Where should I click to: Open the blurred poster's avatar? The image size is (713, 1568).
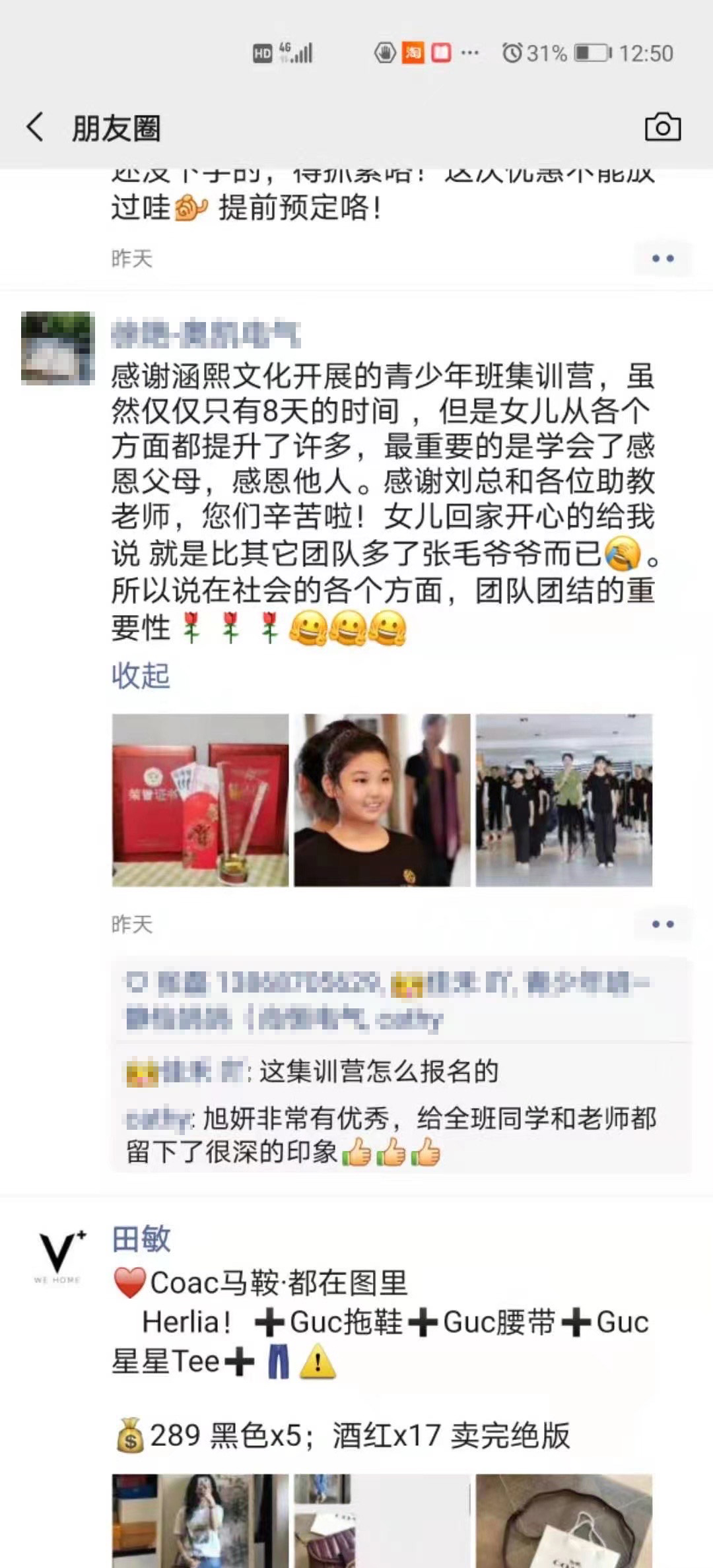(x=57, y=348)
